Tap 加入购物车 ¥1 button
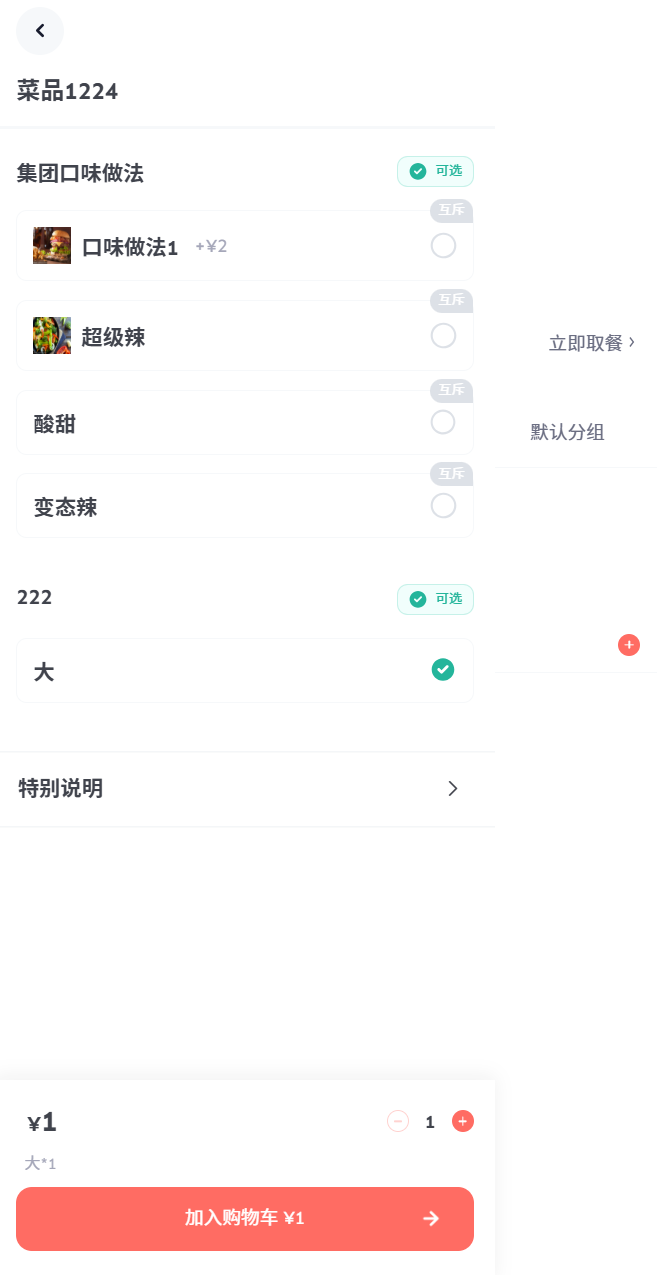657x1275 pixels. click(245, 1219)
